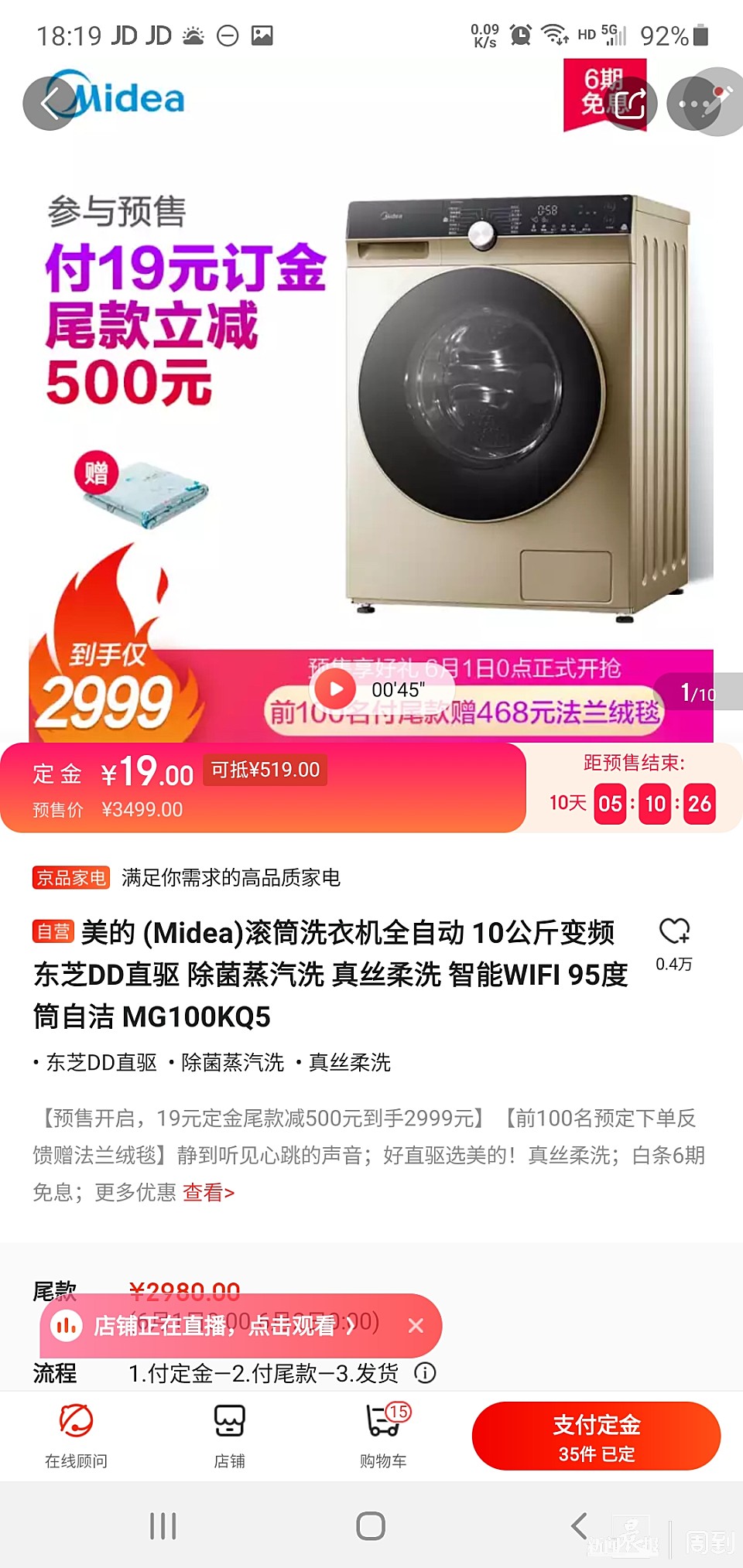Image resolution: width=743 pixels, height=1568 pixels.
Task: Open 查看 more promotions link
Action: (x=208, y=1192)
